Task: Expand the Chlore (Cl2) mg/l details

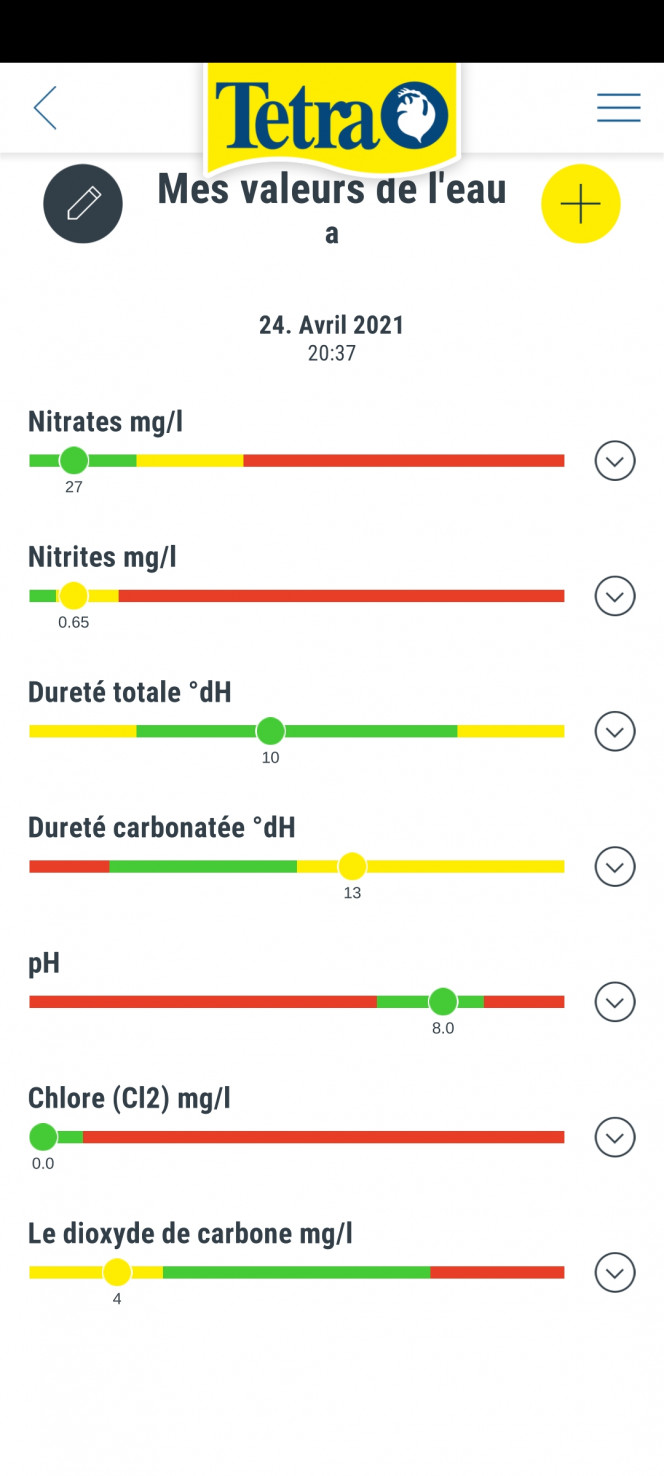Action: click(x=615, y=1137)
